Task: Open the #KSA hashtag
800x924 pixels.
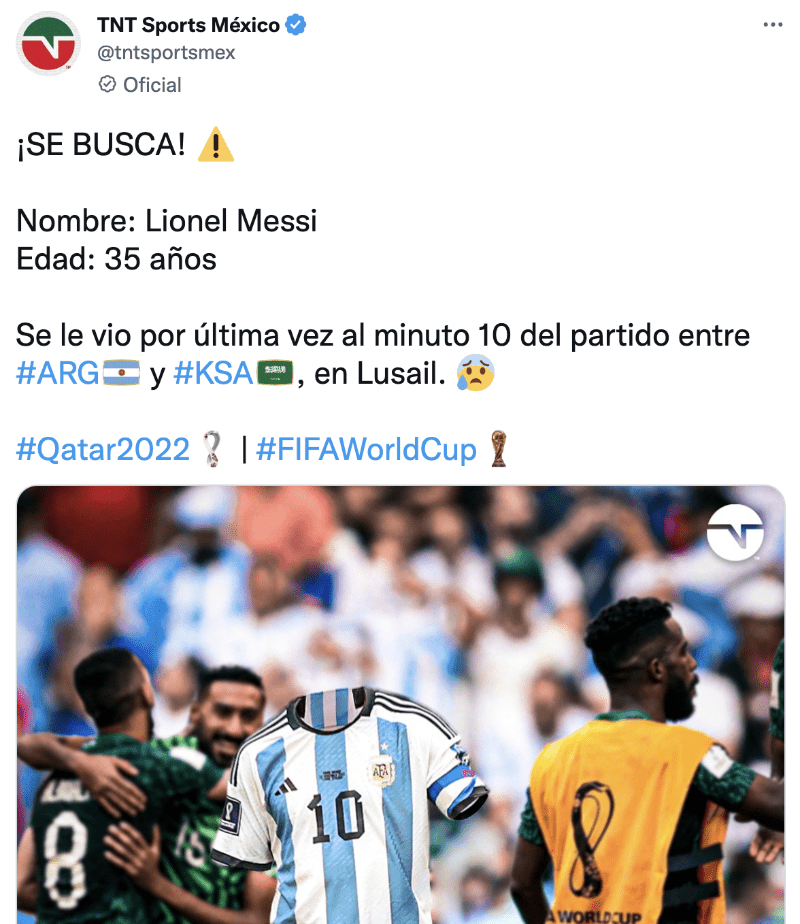Action: (214, 375)
